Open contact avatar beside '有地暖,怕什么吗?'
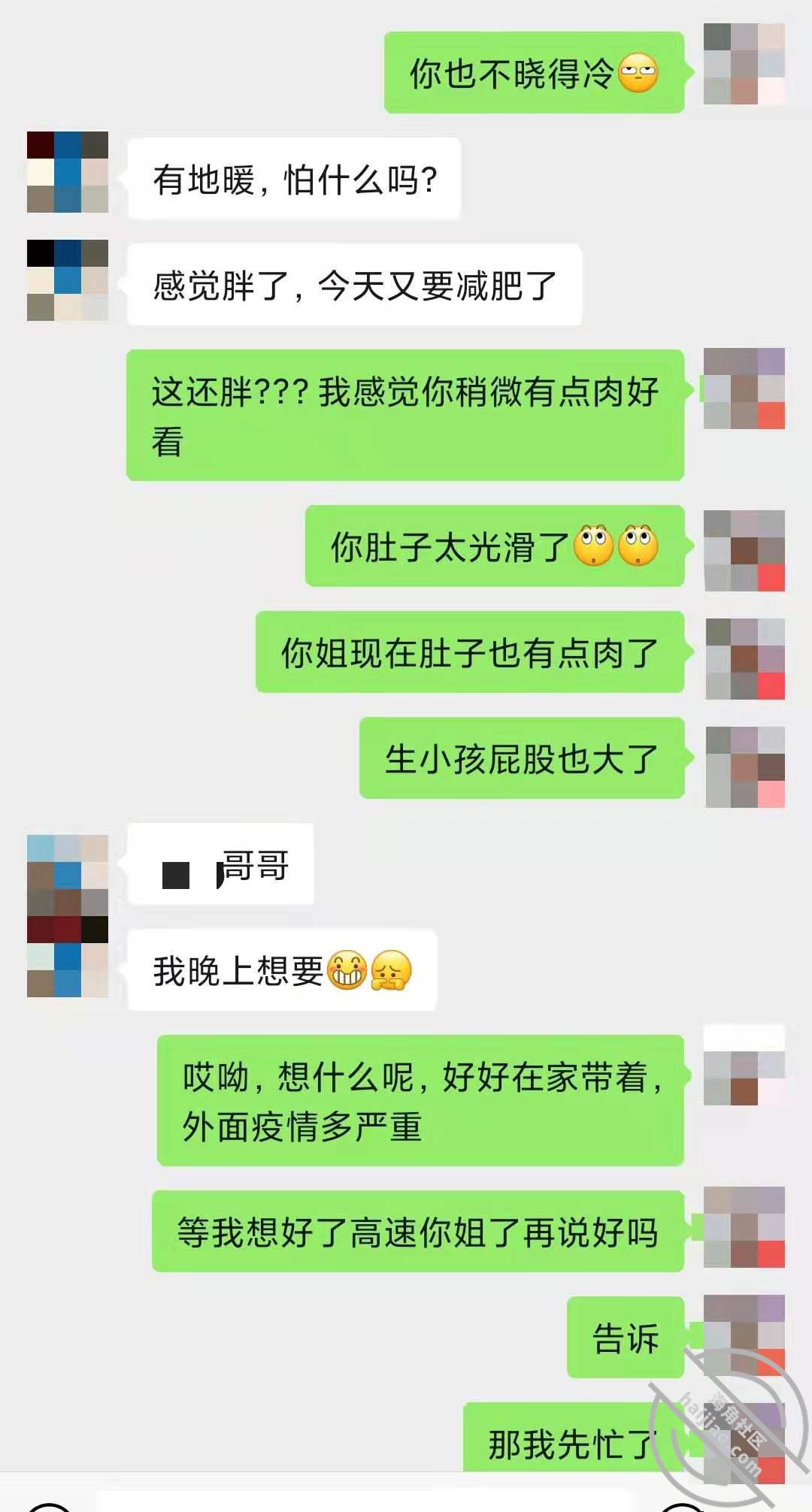812x1512 pixels. 68,172
